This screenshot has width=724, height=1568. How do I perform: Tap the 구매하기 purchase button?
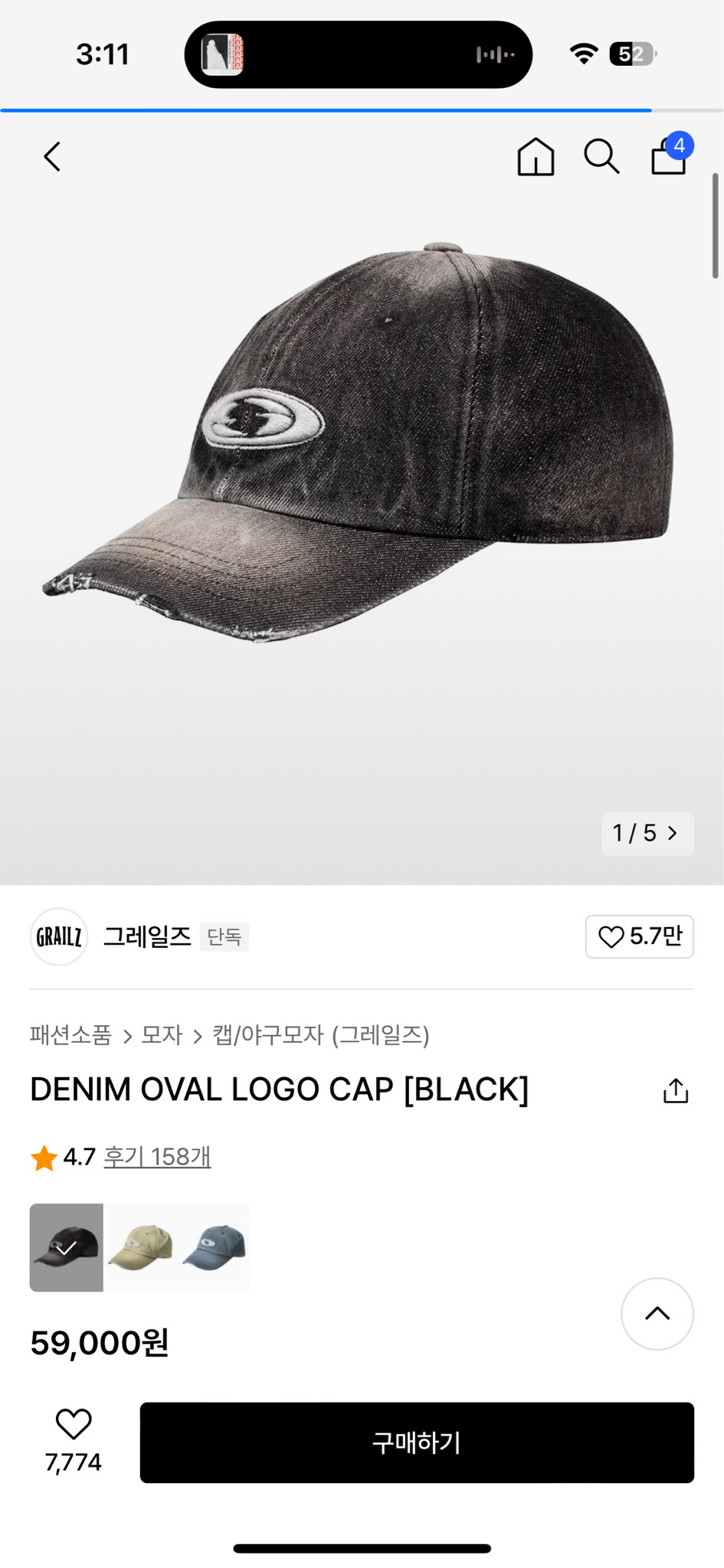click(x=416, y=1444)
